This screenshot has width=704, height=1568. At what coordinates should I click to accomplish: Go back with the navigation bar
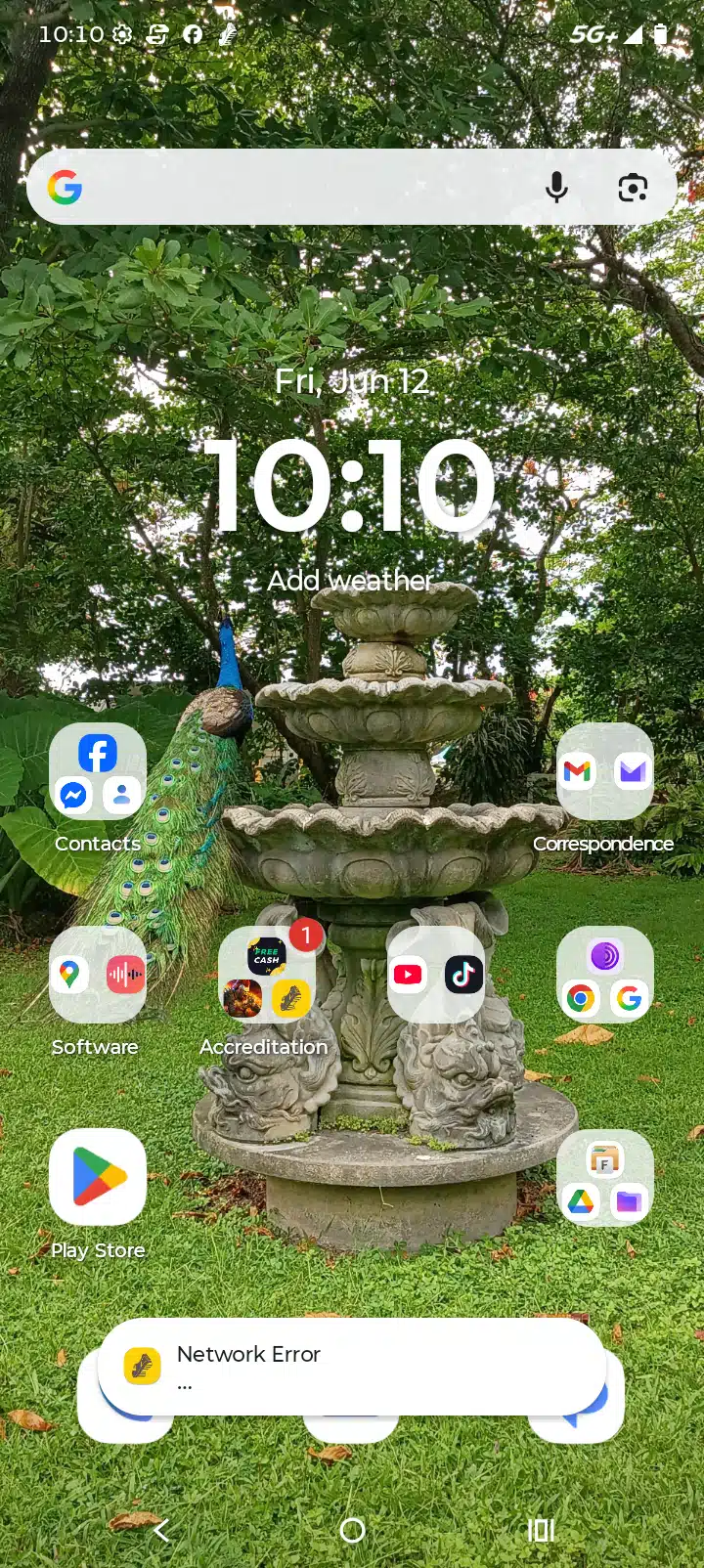click(162, 1530)
